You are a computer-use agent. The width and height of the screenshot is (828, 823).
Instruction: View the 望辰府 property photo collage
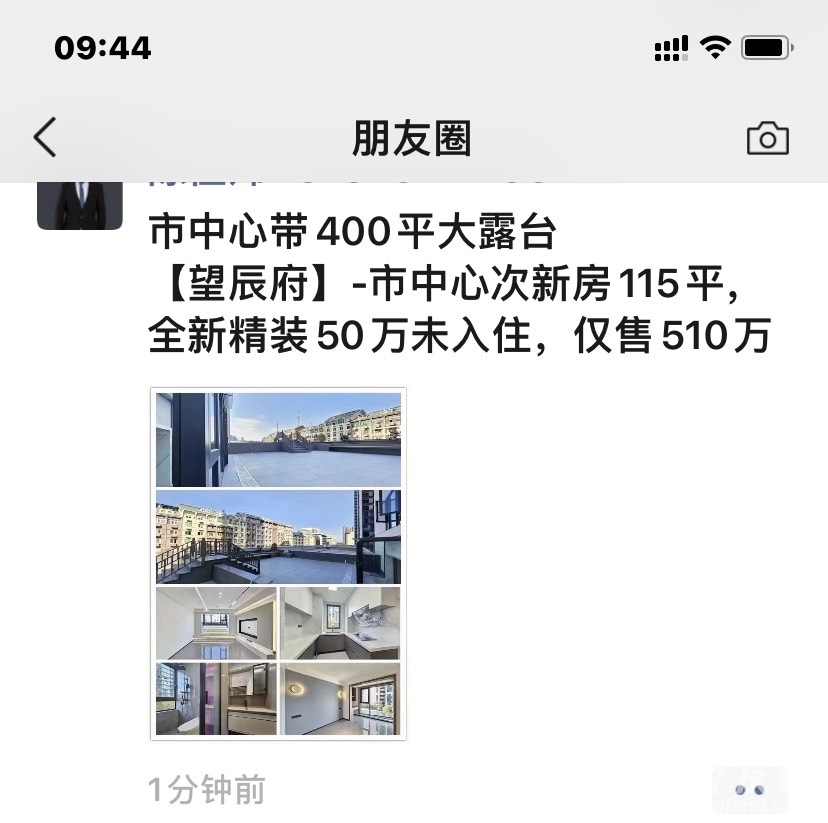pos(278,564)
